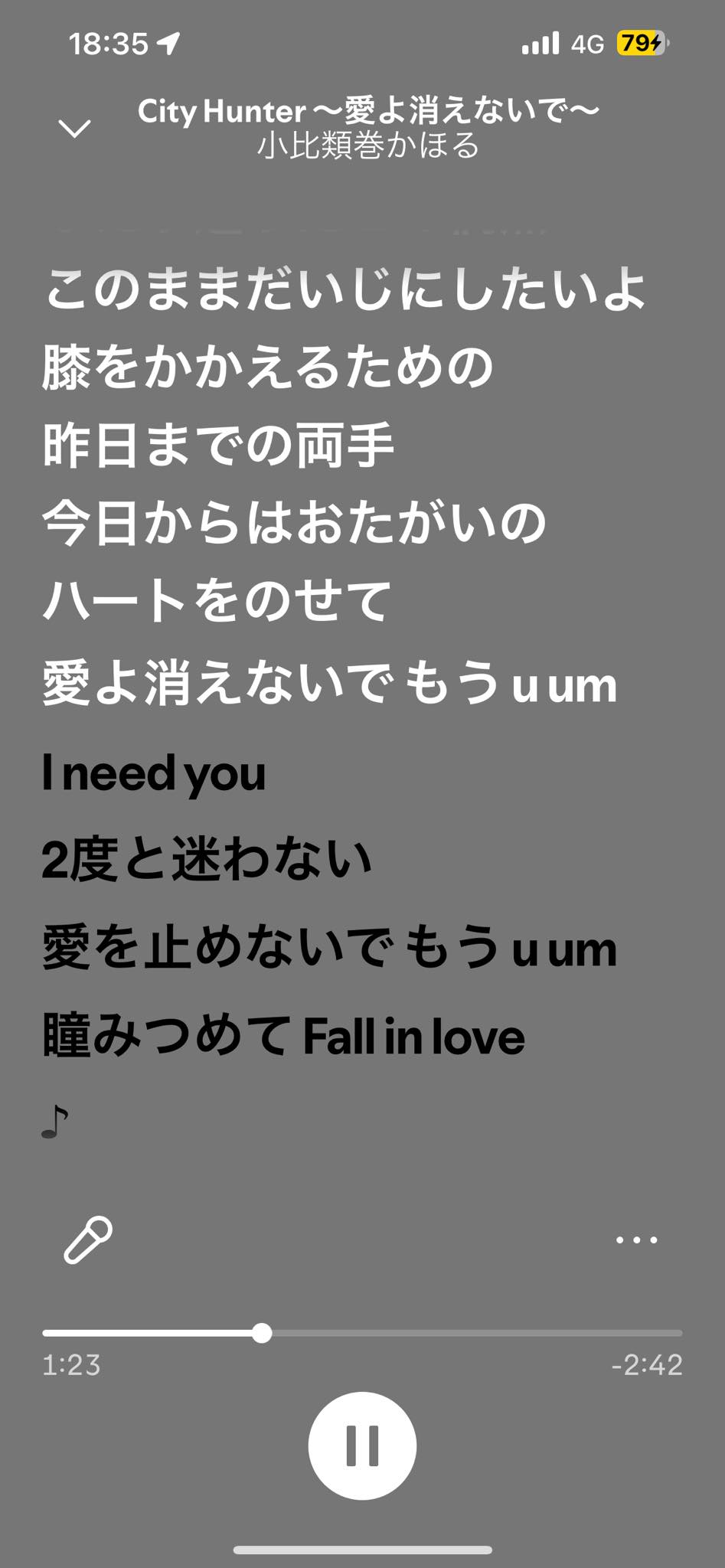This screenshot has height=1568, width=725.
Task: Jump to lyric line '昨日までの両手'
Action: 218,446
